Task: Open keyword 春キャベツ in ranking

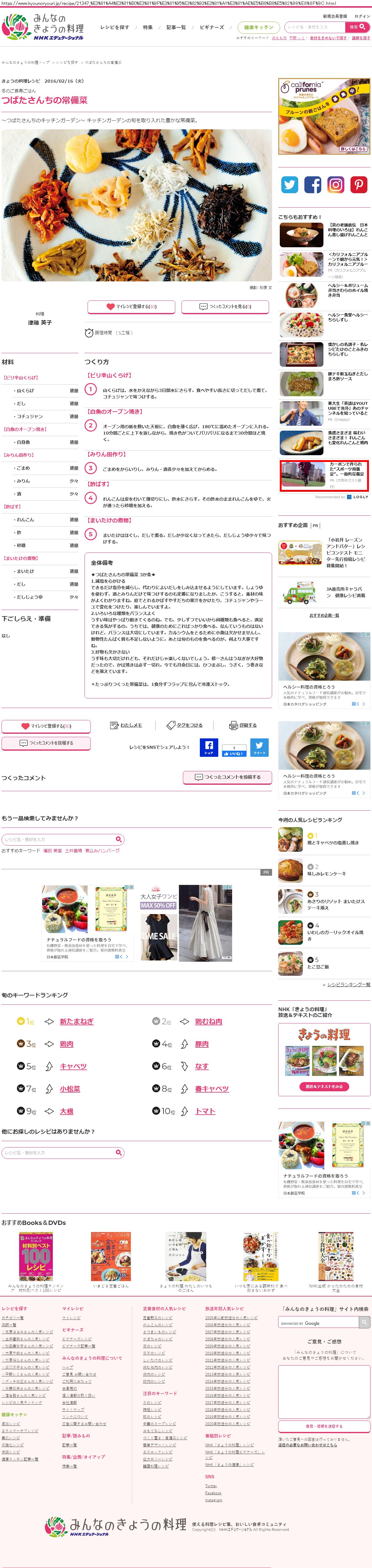Action: click(211, 1089)
